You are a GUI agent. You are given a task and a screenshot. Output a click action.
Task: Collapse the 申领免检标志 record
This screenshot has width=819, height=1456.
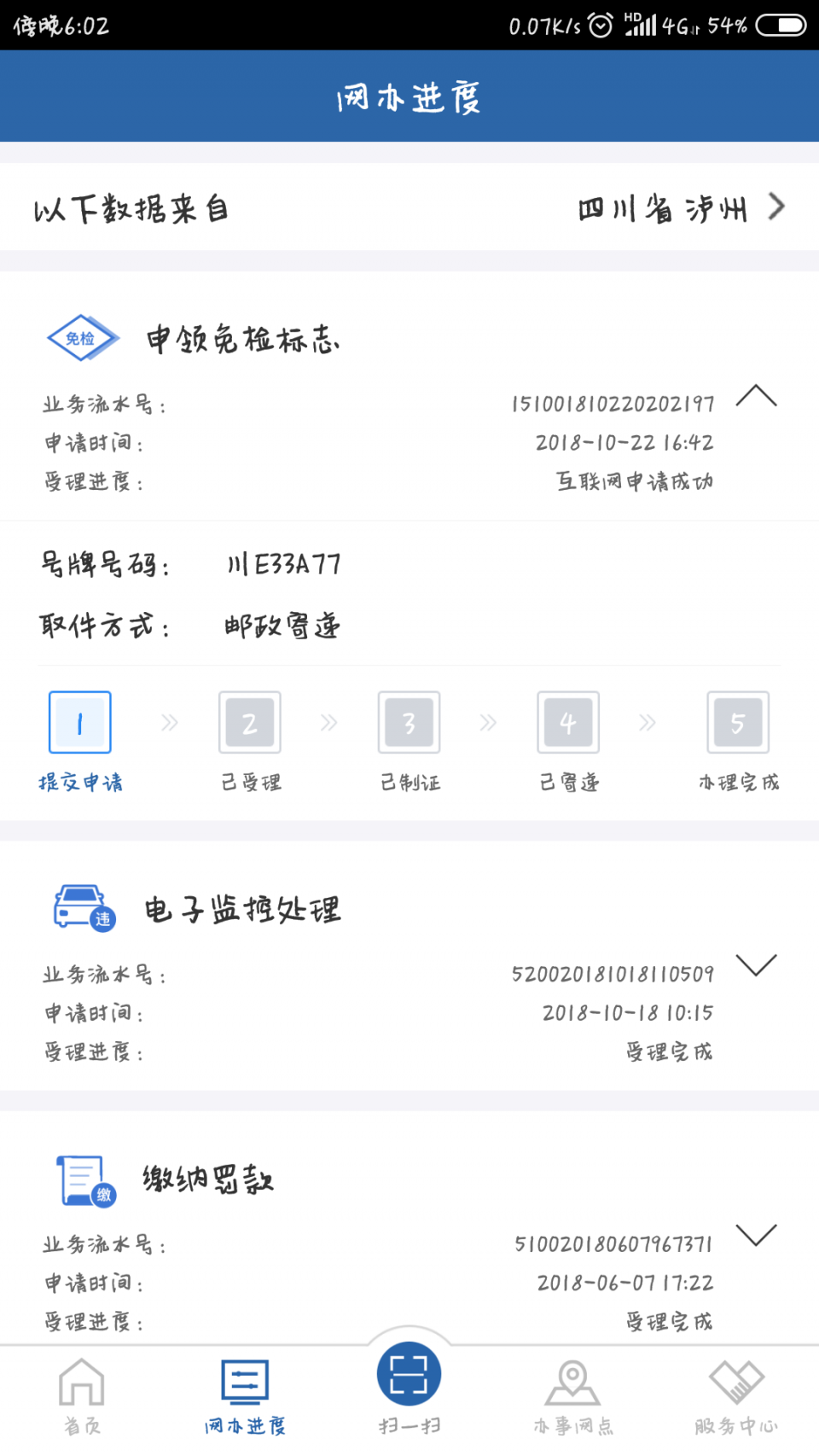coord(756,397)
